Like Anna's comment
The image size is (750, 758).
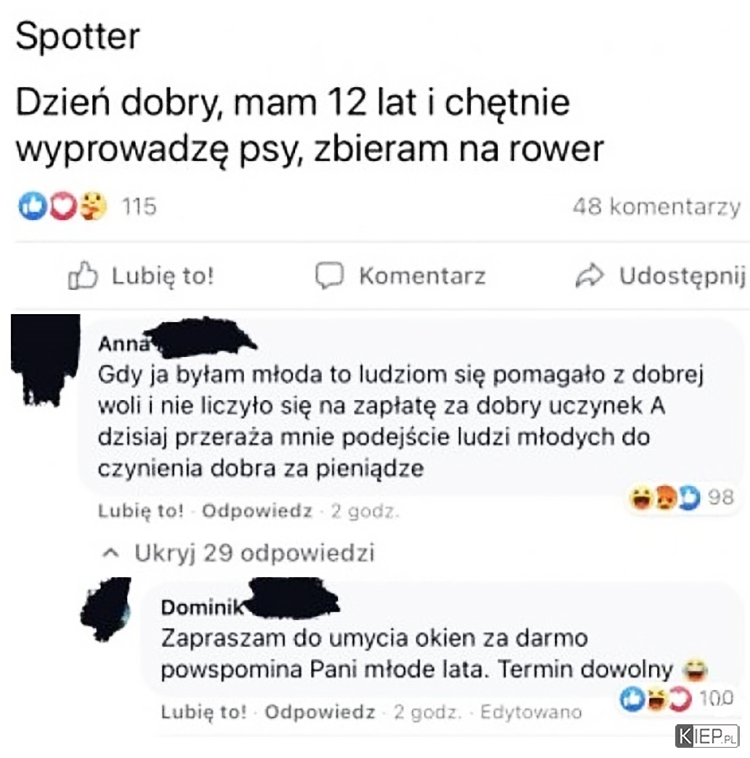[140, 511]
